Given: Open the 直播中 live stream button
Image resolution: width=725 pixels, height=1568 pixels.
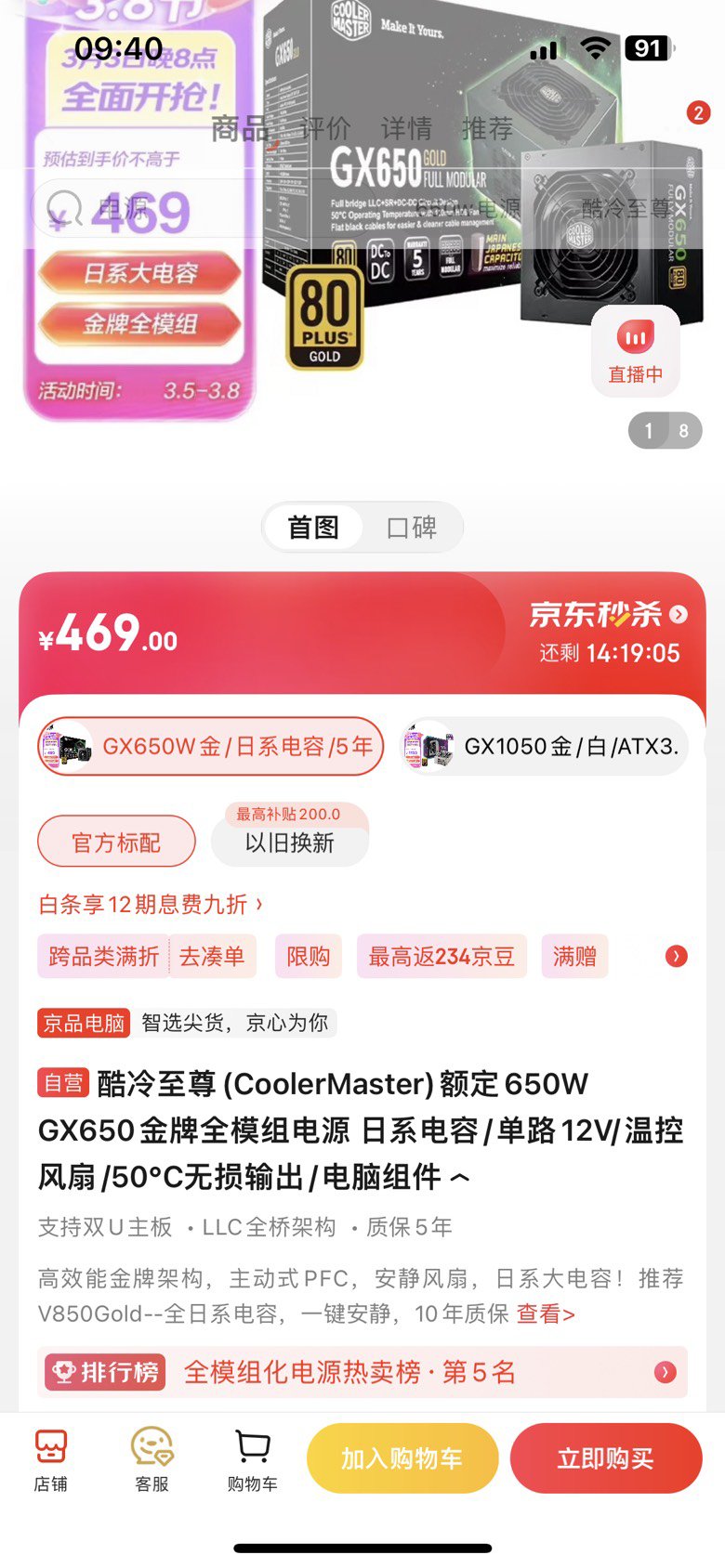Looking at the screenshot, I should pyautogui.click(x=636, y=350).
